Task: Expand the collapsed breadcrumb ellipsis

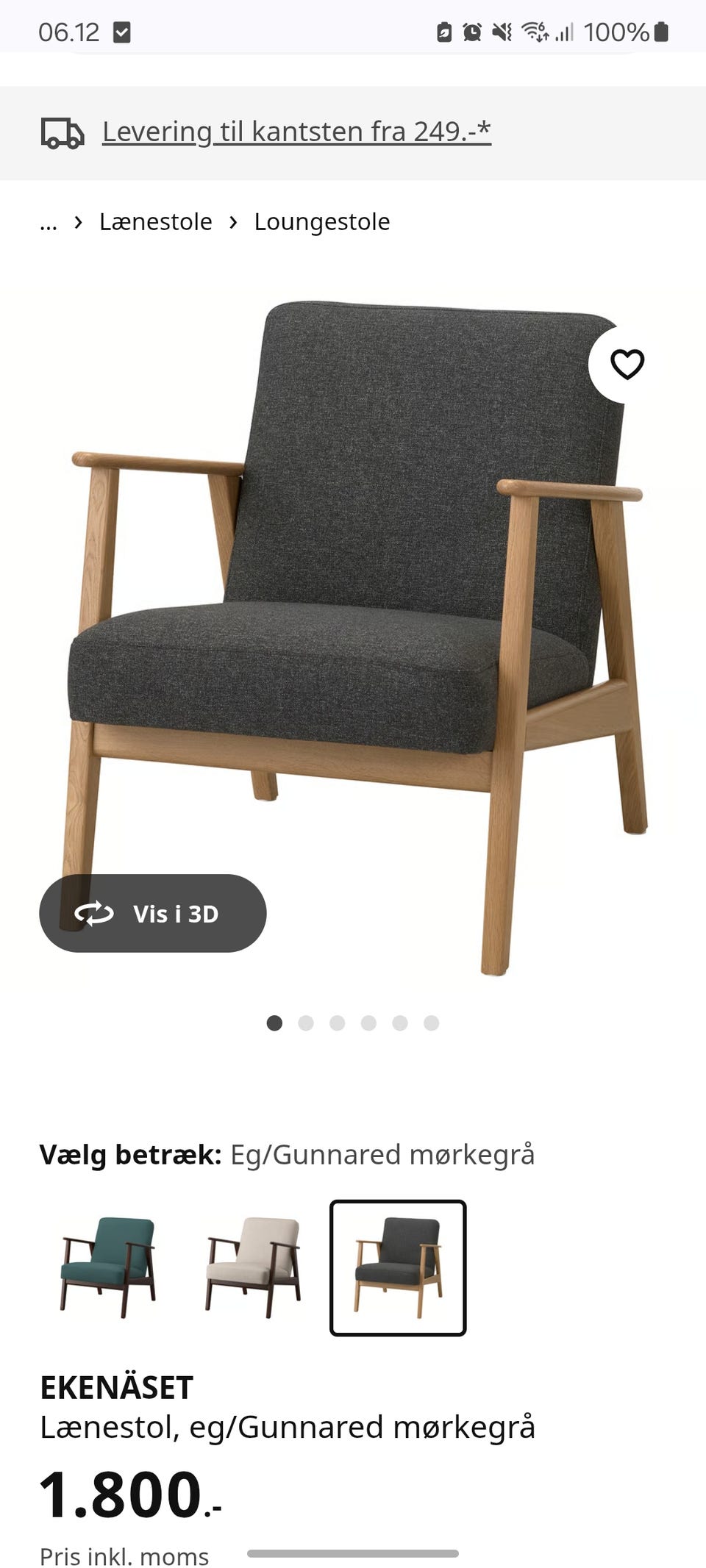Action: pyautogui.click(x=49, y=222)
